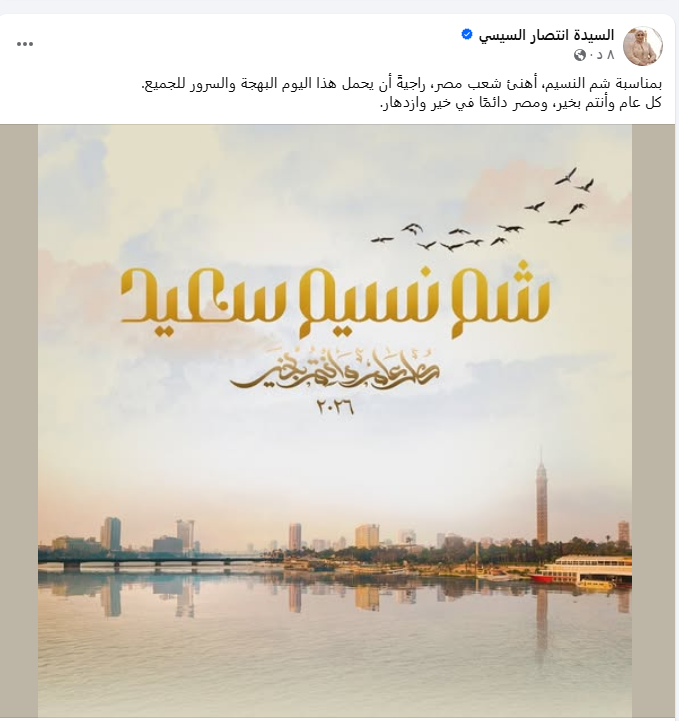Open the شم نسيم سعيد post image
The image size is (679, 721).
click(335, 420)
